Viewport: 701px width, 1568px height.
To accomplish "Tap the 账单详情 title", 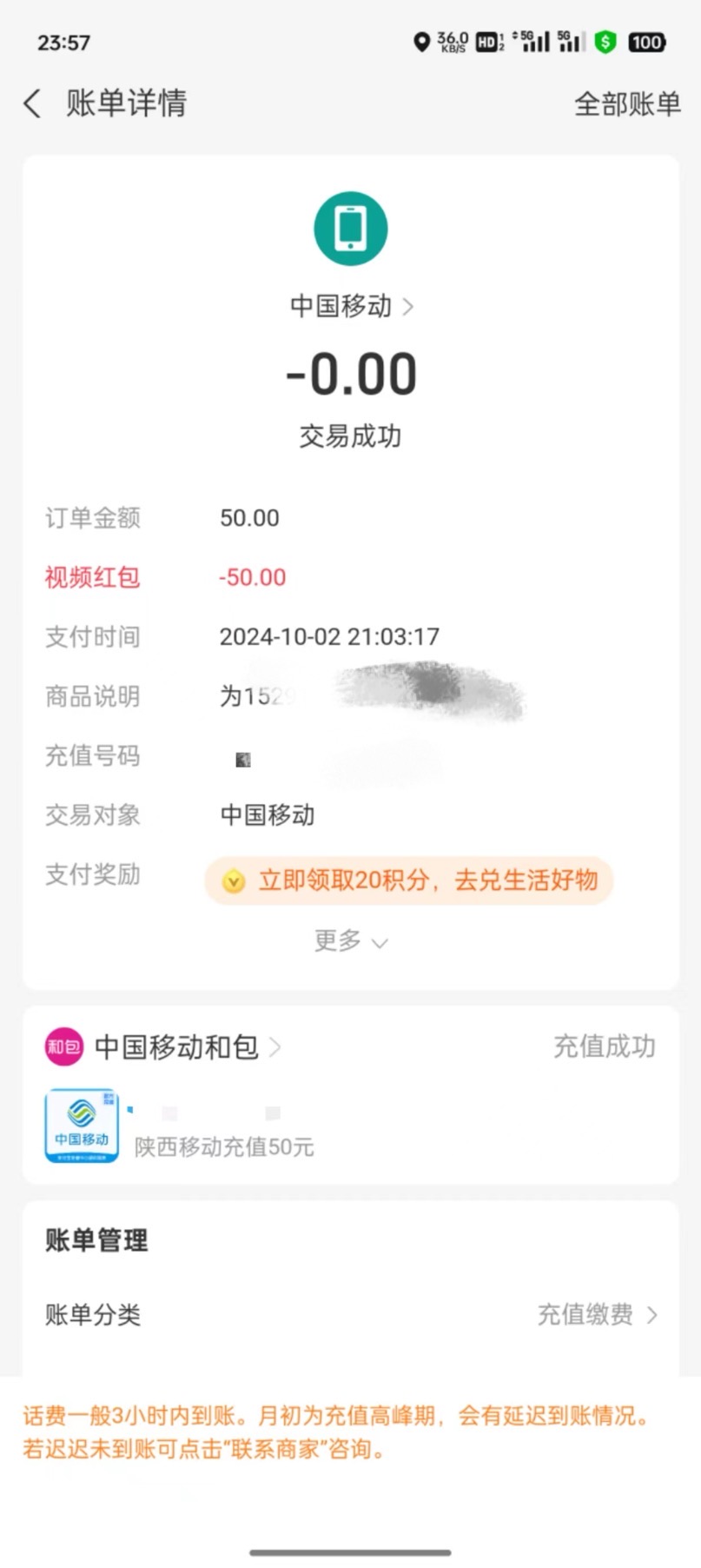I will 124,103.
